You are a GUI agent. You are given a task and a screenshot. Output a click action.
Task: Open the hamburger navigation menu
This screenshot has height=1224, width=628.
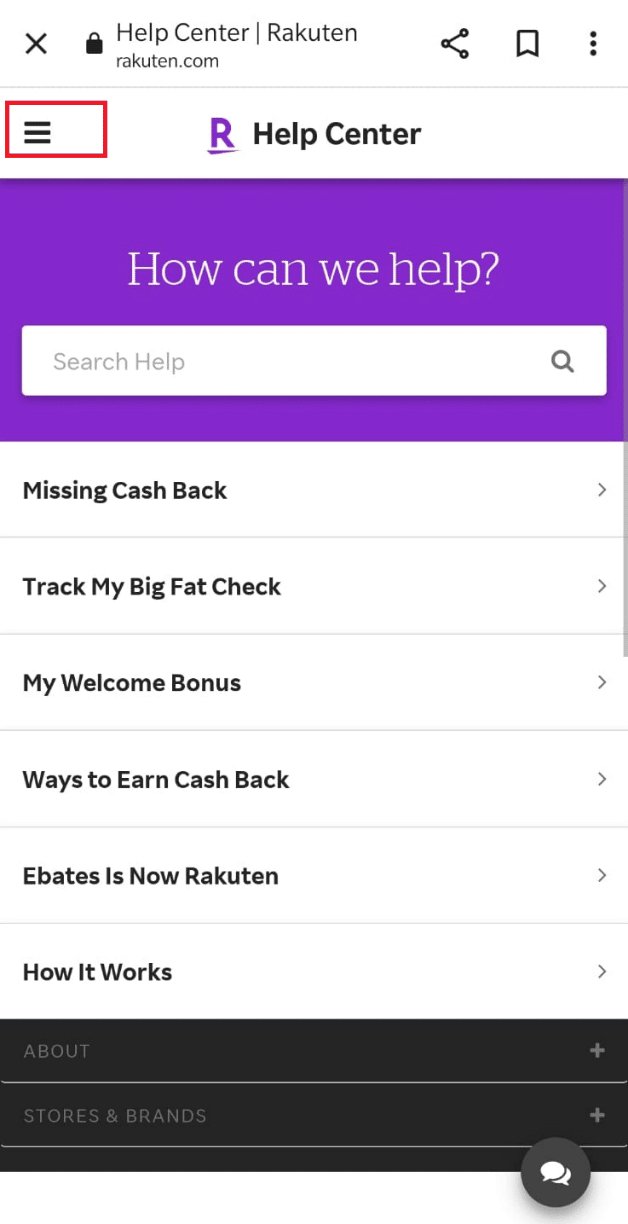(x=38, y=132)
